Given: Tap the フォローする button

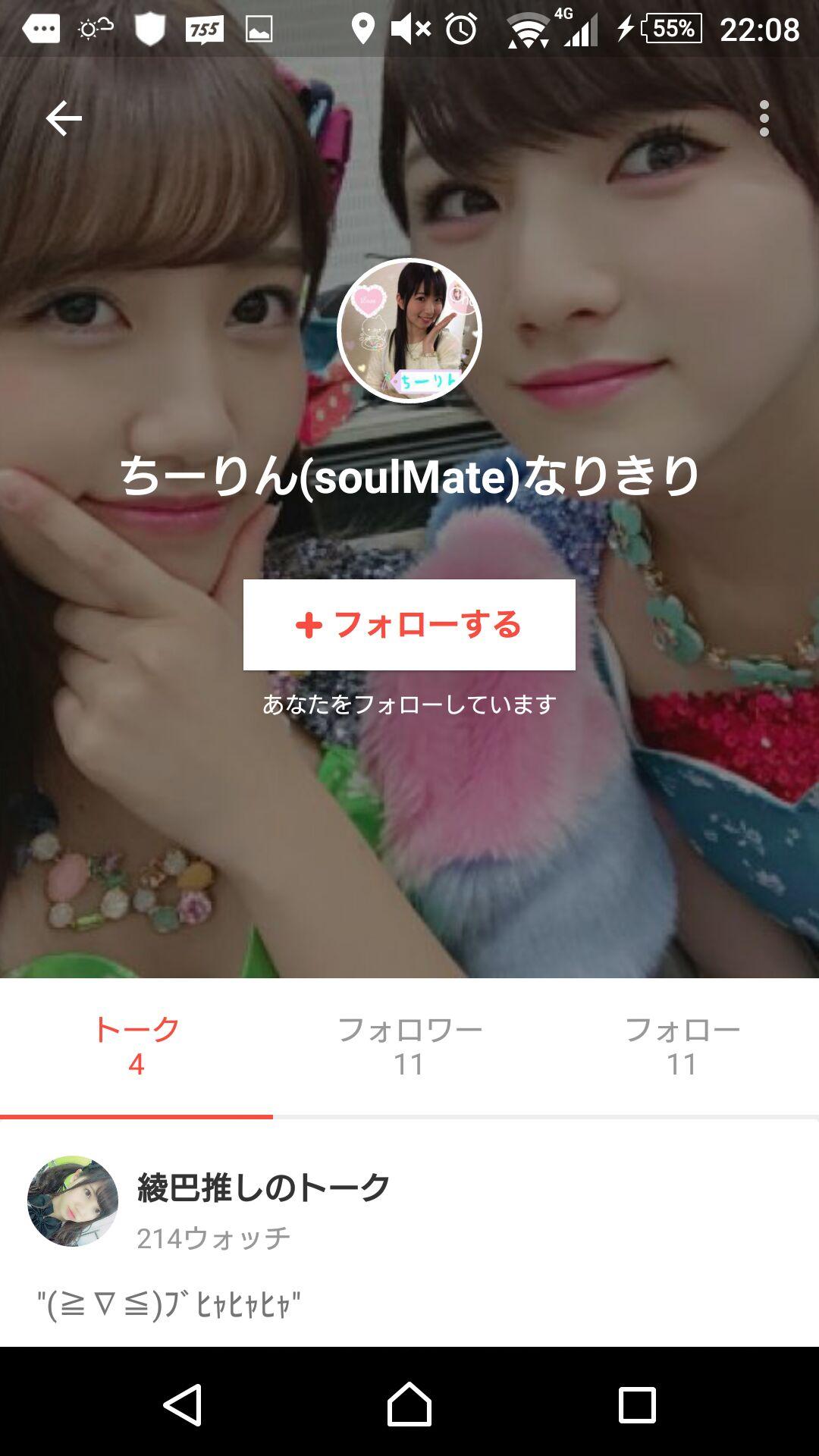Looking at the screenshot, I should pyautogui.click(x=409, y=625).
